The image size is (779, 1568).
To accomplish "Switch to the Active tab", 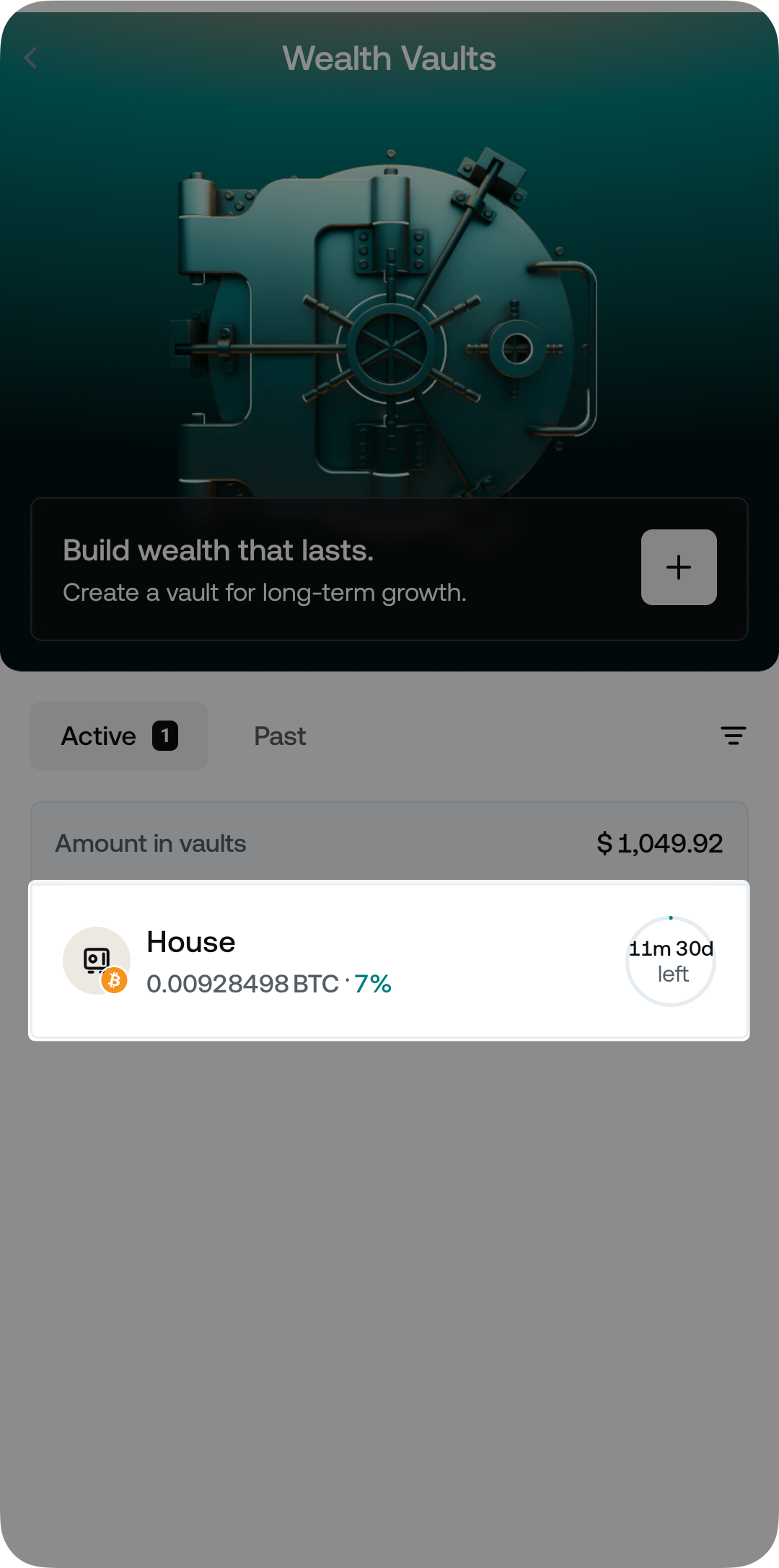I will (119, 736).
